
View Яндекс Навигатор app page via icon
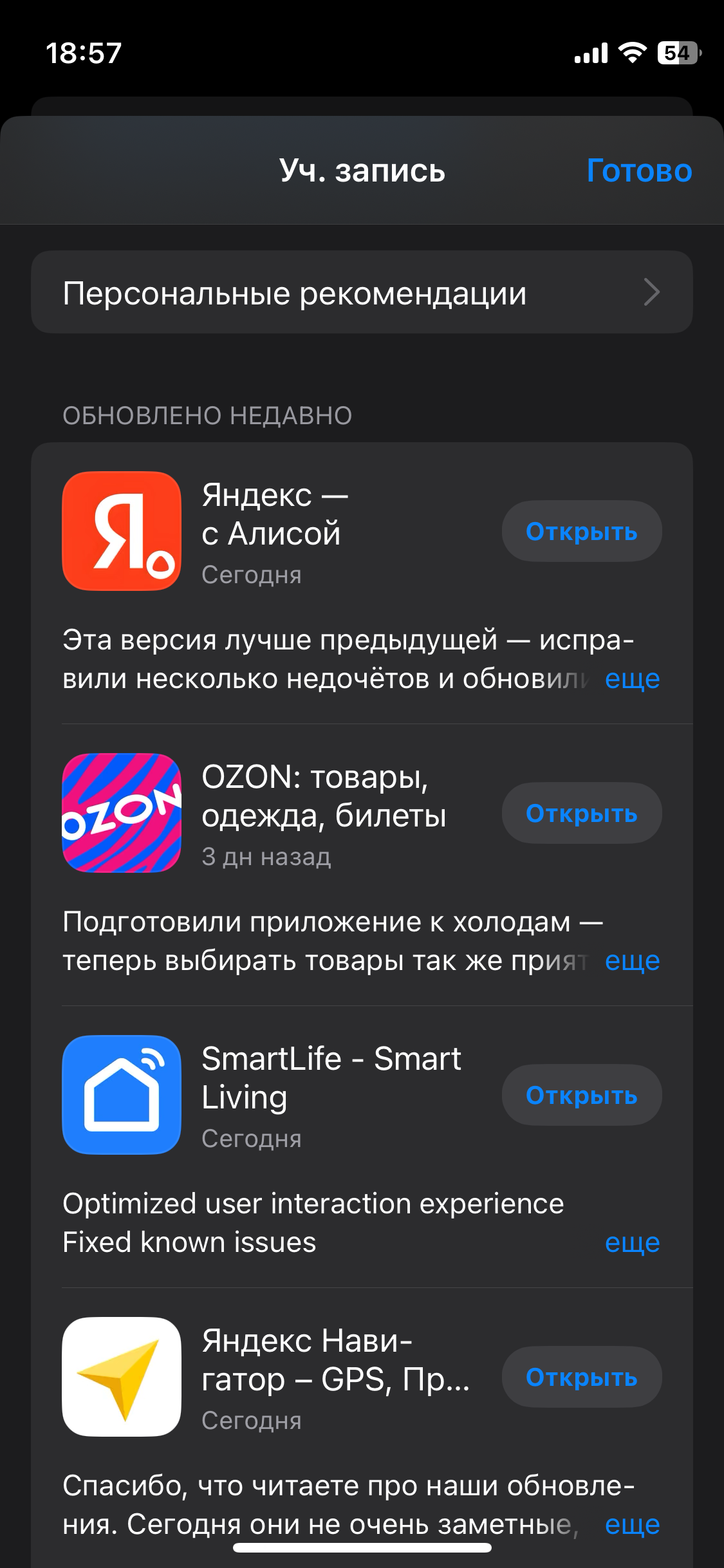click(x=122, y=1377)
